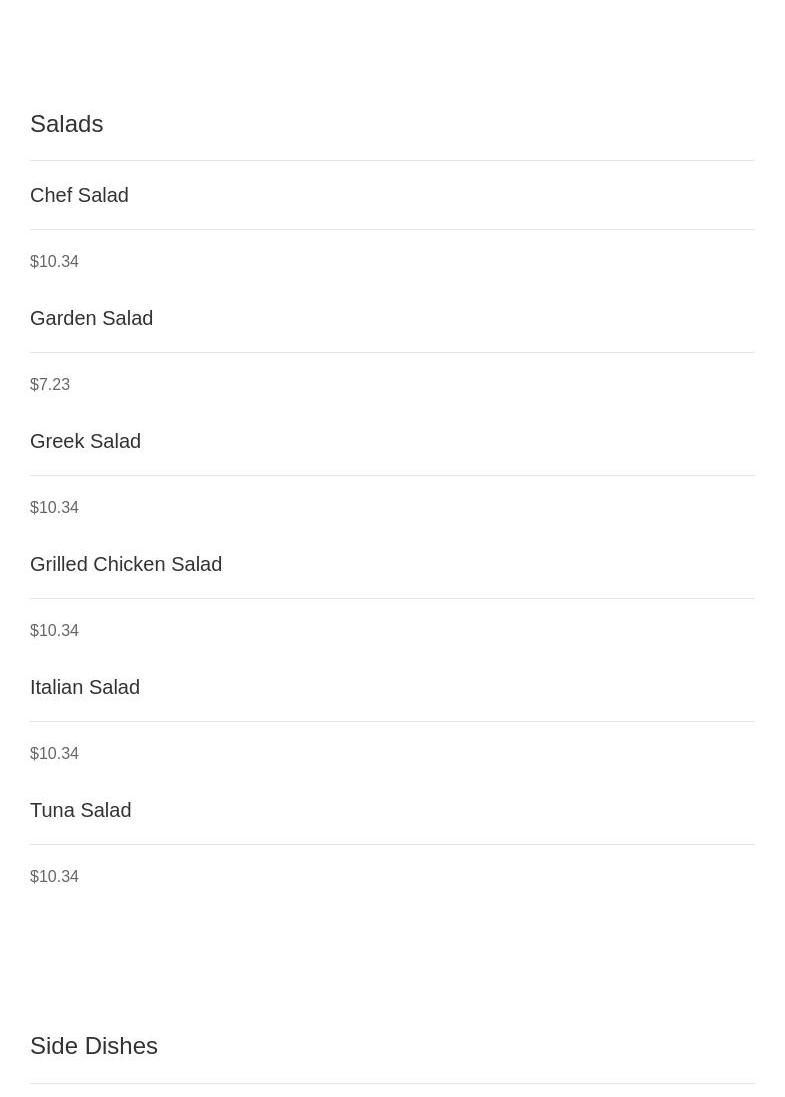Viewport: 785px width, 1097px height.
Task: Select Garden Salad from the menu
Action: point(91,318)
